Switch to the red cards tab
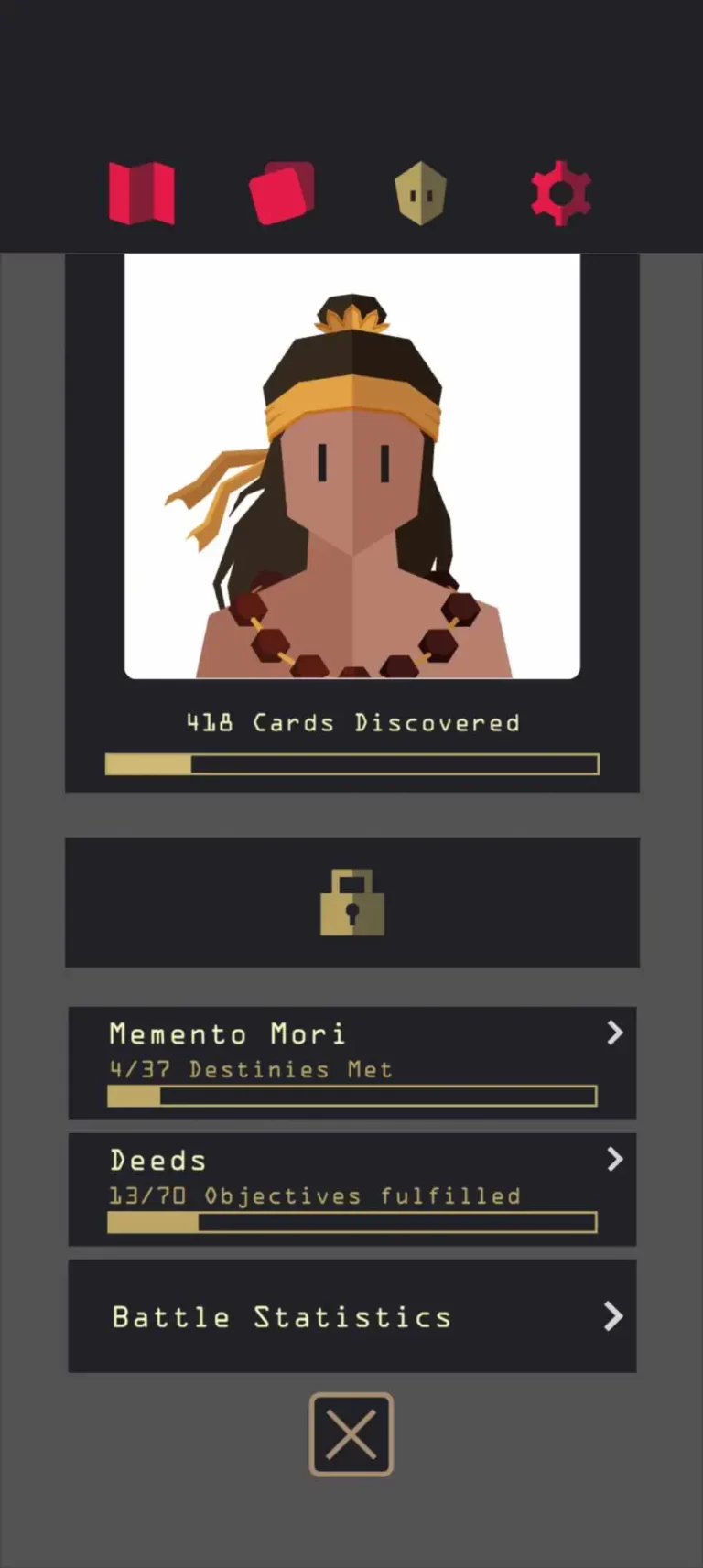 (282, 193)
